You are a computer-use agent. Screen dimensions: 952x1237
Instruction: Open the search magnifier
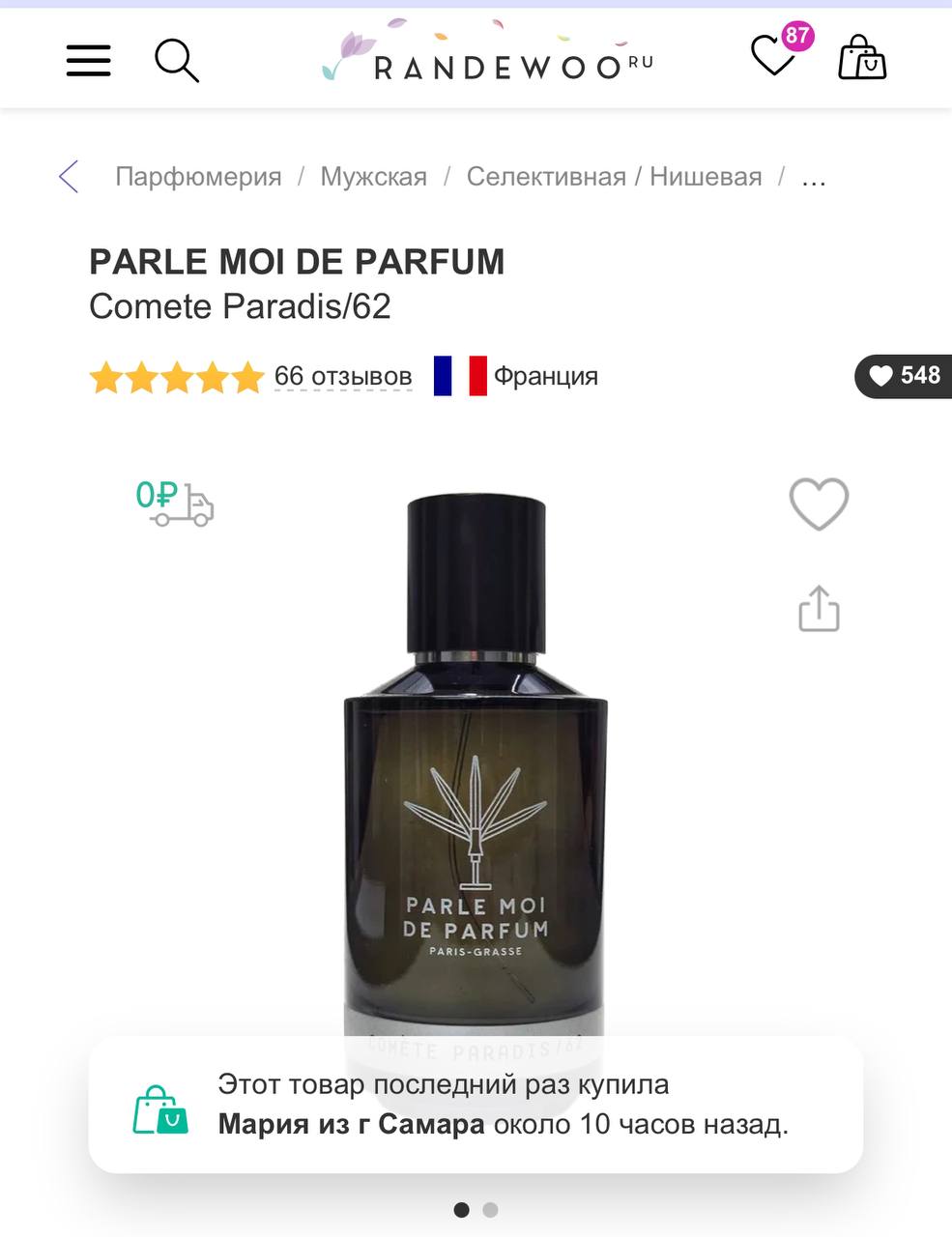[177, 60]
